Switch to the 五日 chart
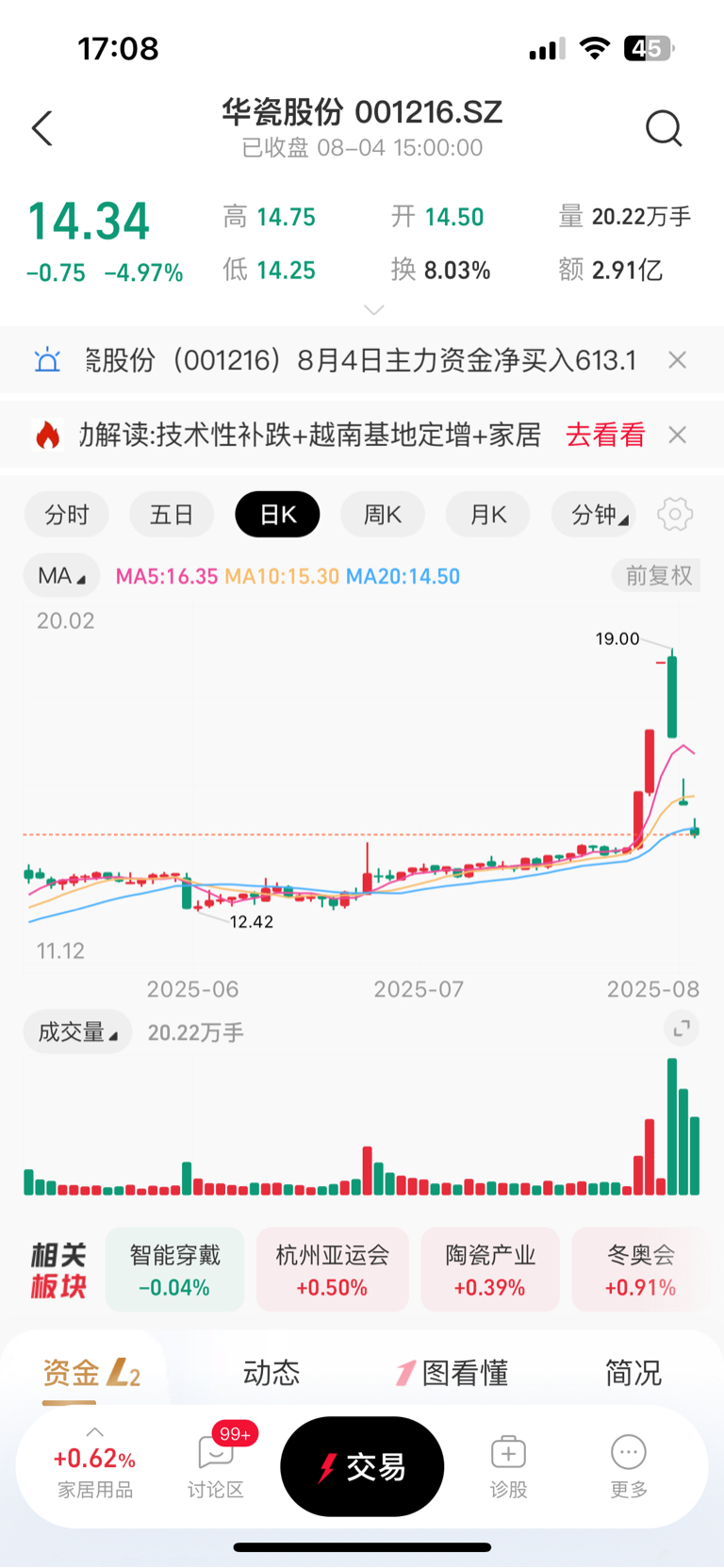 (172, 515)
